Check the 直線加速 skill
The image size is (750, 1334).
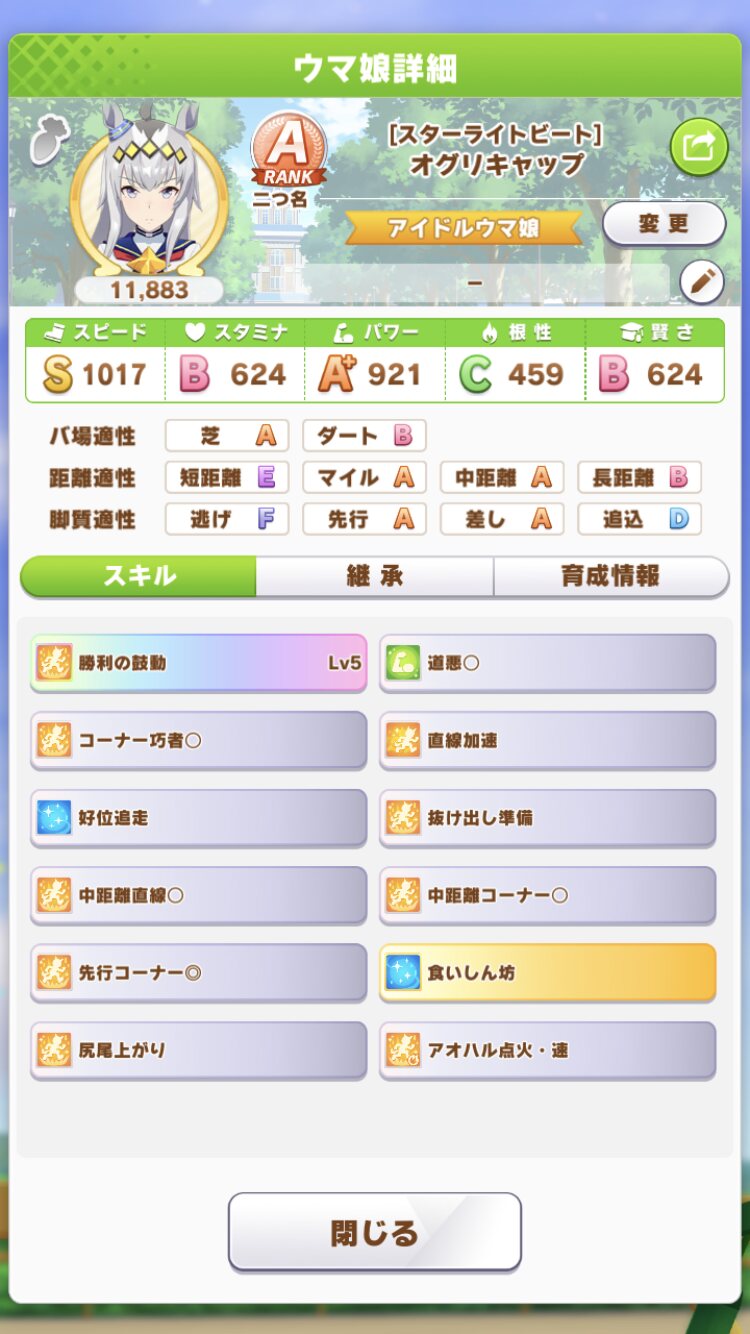point(547,740)
